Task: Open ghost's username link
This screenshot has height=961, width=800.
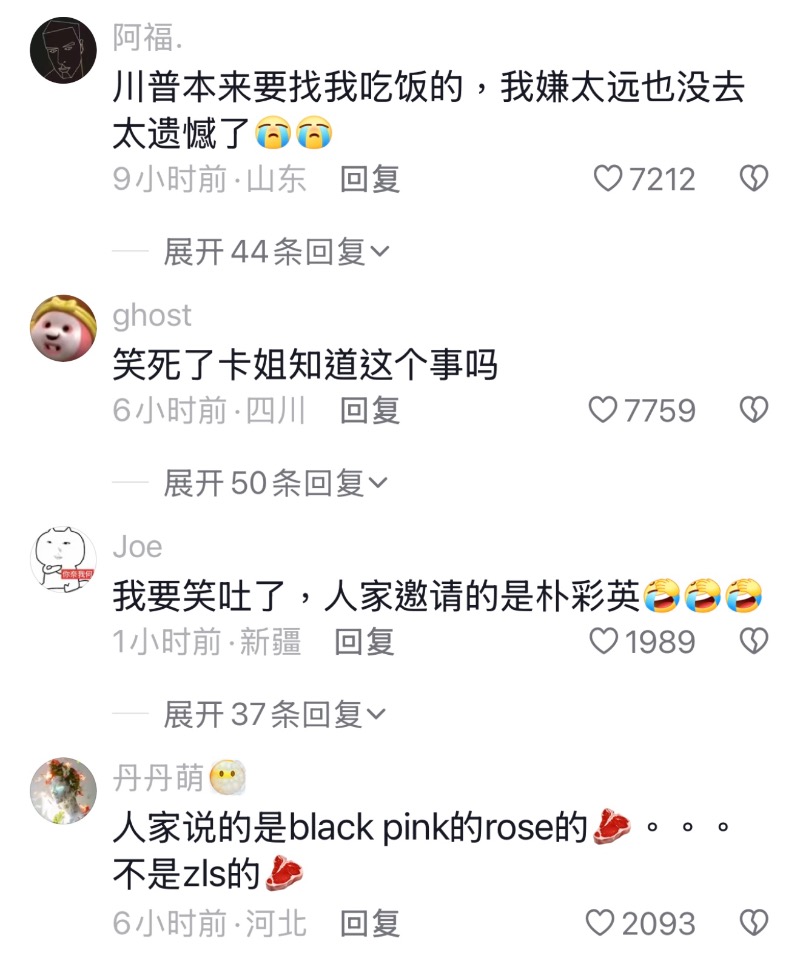Action: pos(152,315)
